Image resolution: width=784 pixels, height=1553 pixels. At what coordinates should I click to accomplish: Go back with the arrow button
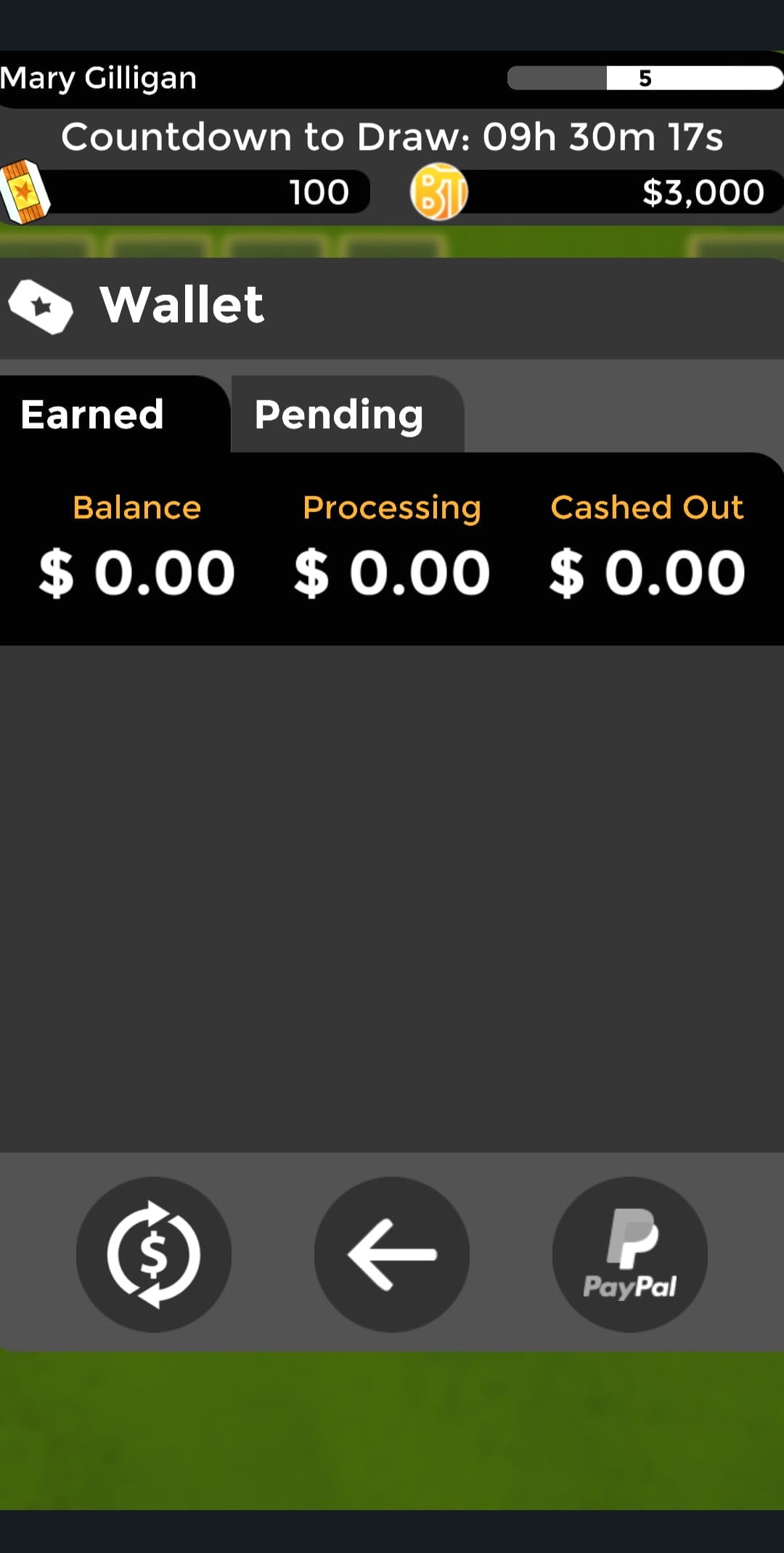[x=392, y=1254]
